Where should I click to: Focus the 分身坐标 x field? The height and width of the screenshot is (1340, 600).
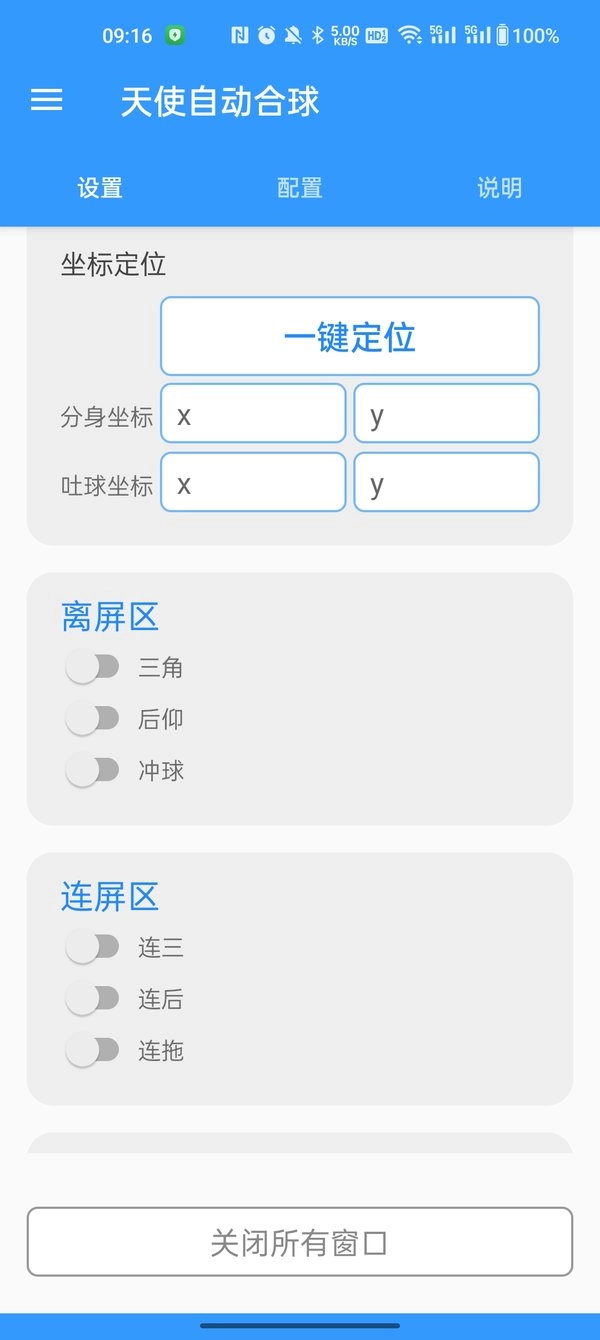click(x=253, y=413)
